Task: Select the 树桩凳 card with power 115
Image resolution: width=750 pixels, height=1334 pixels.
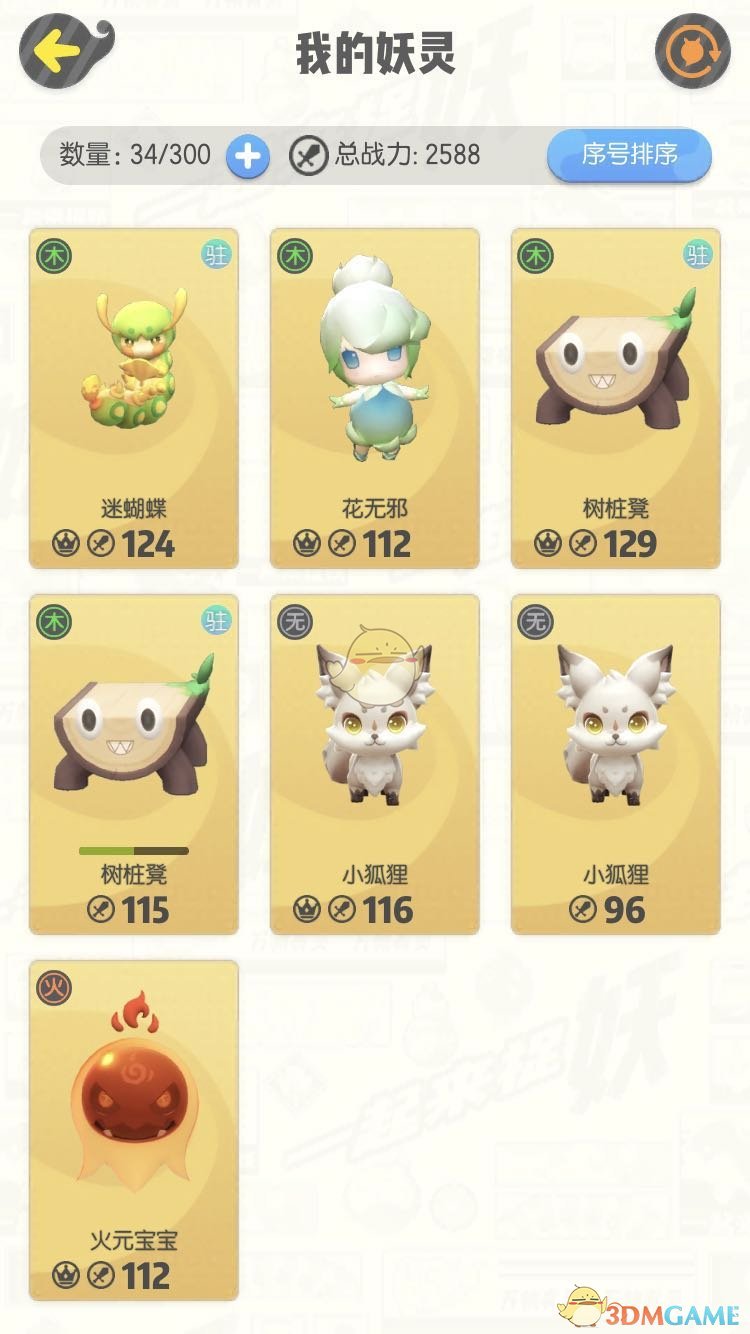Action: point(134,764)
